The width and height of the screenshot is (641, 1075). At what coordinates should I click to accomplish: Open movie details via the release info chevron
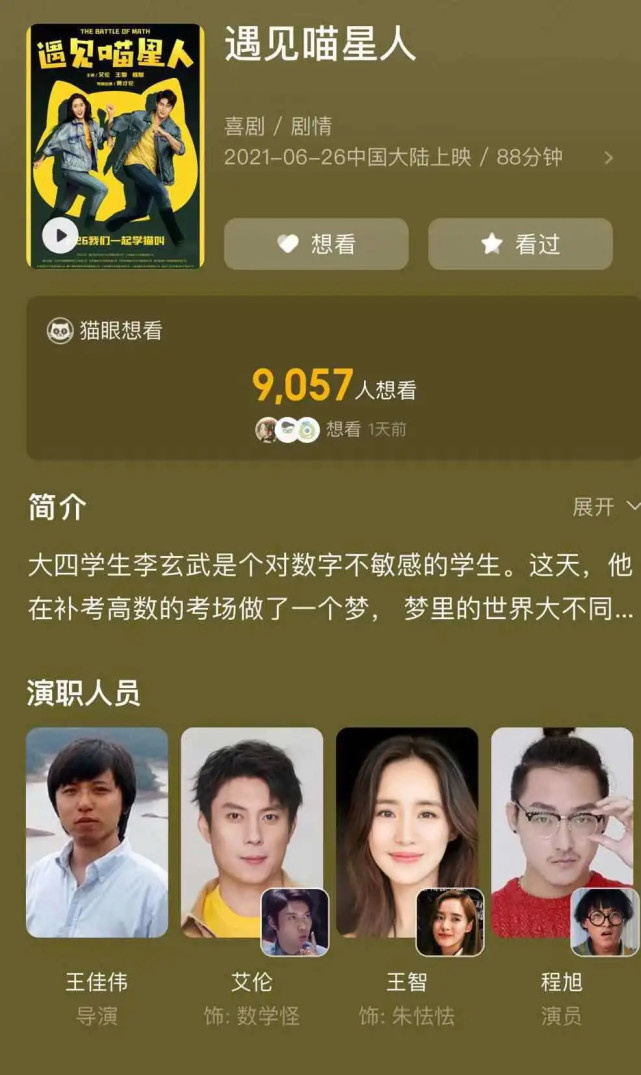click(x=608, y=158)
